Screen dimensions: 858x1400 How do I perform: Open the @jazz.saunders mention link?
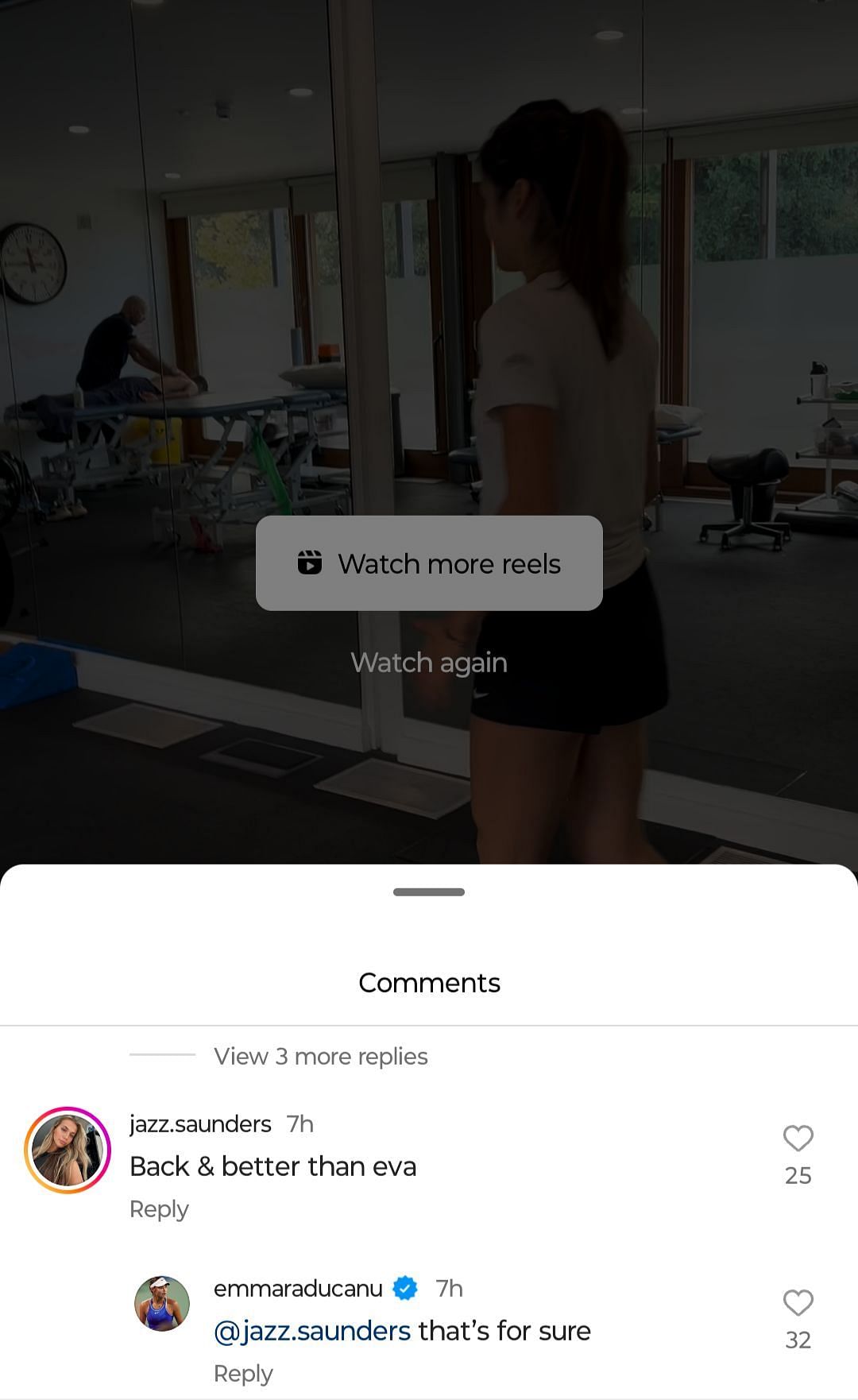pos(312,1331)
